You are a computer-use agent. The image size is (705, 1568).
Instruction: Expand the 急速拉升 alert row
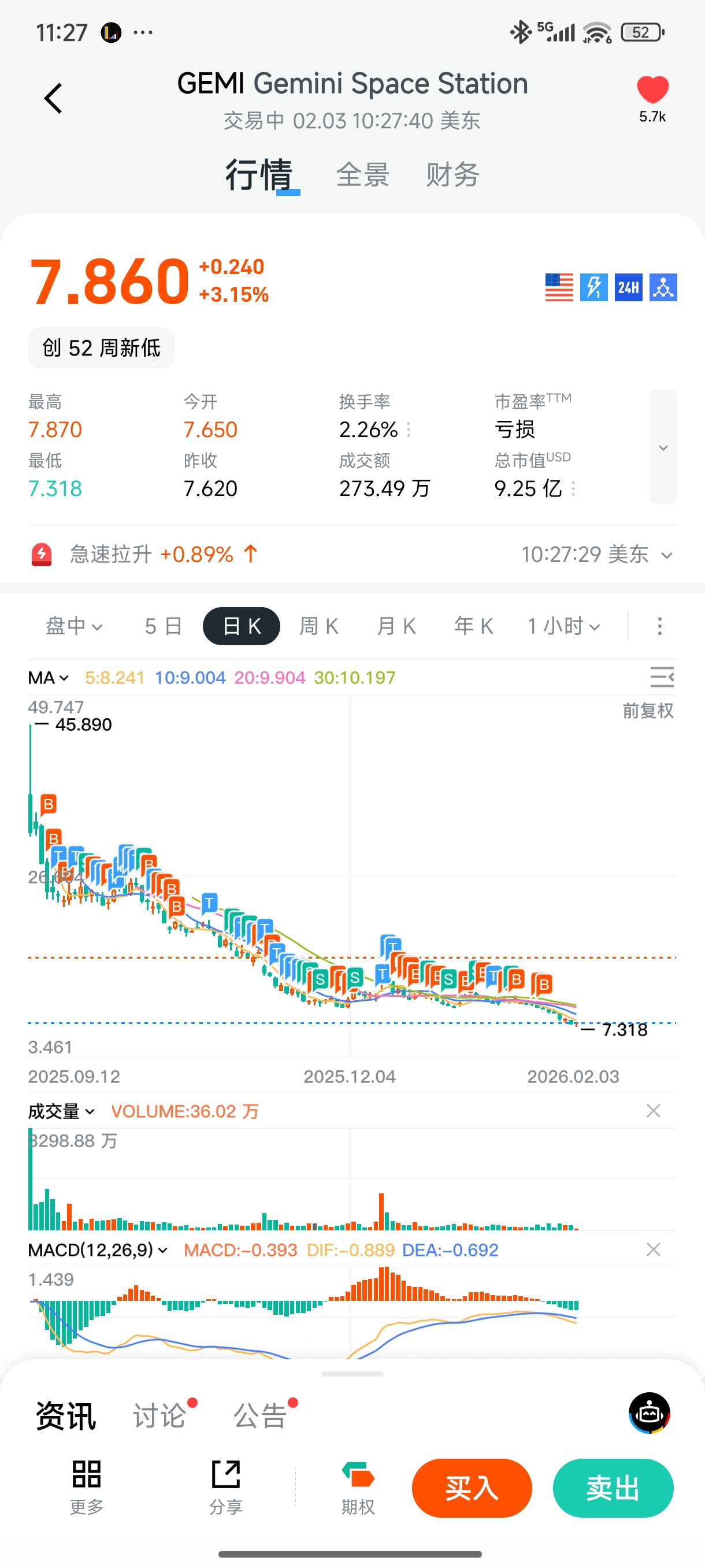coord(667,555)
